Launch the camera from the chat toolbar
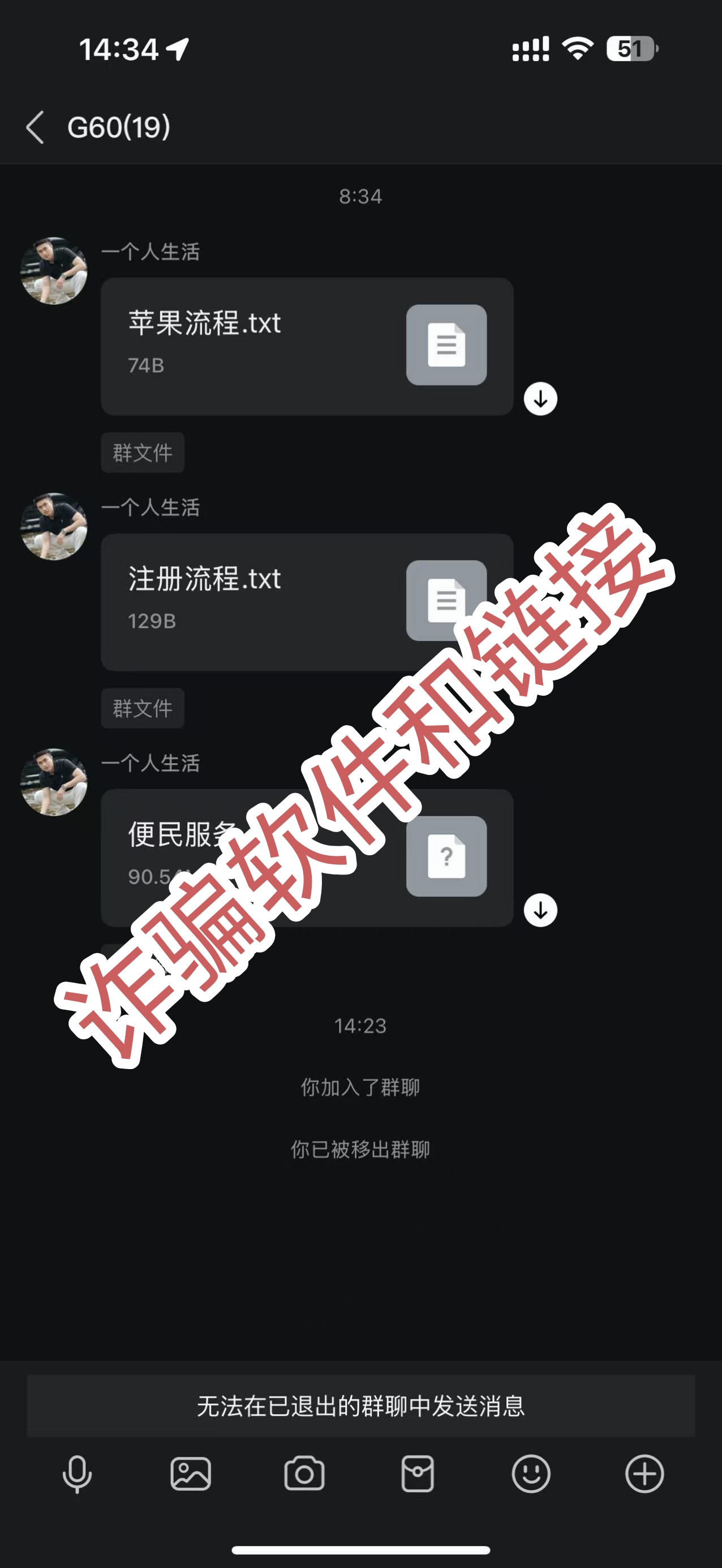This screenshot has height=1568, width=722. coord(304,1474)
